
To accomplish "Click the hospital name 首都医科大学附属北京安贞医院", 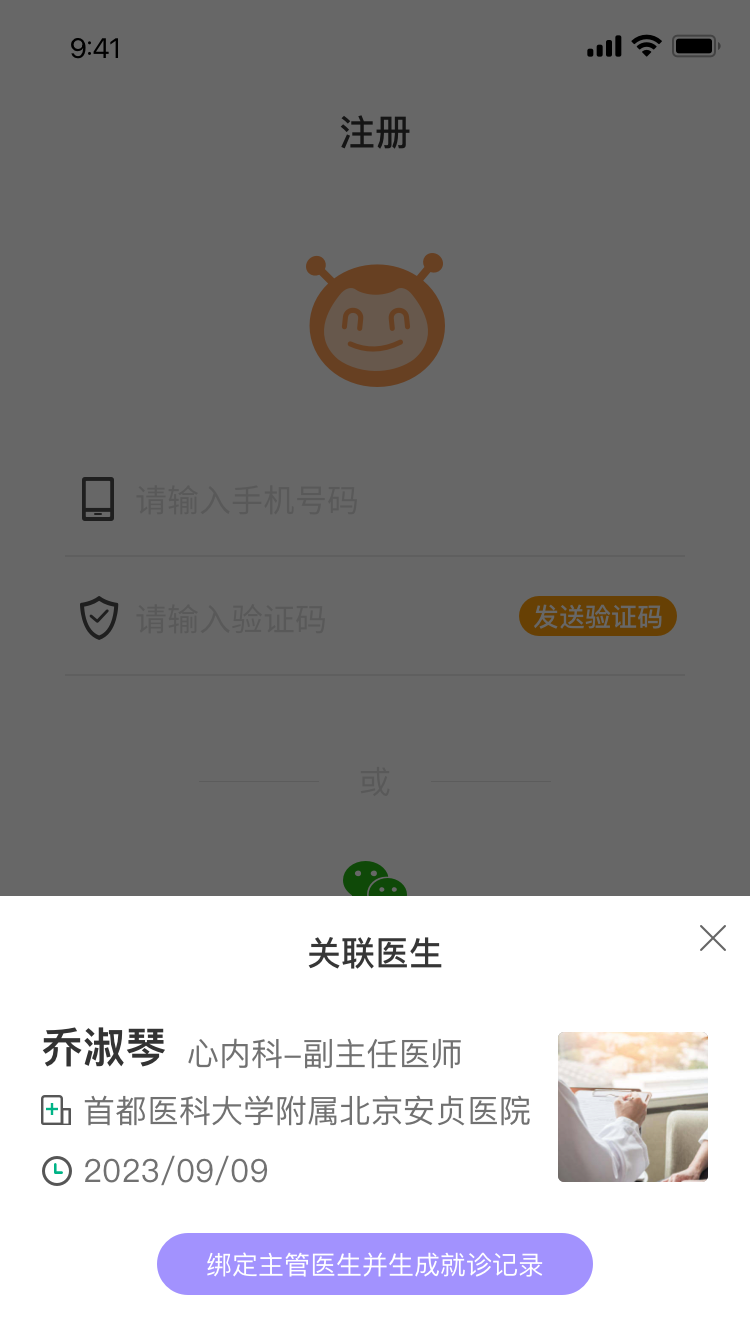I will point(305,1111).
